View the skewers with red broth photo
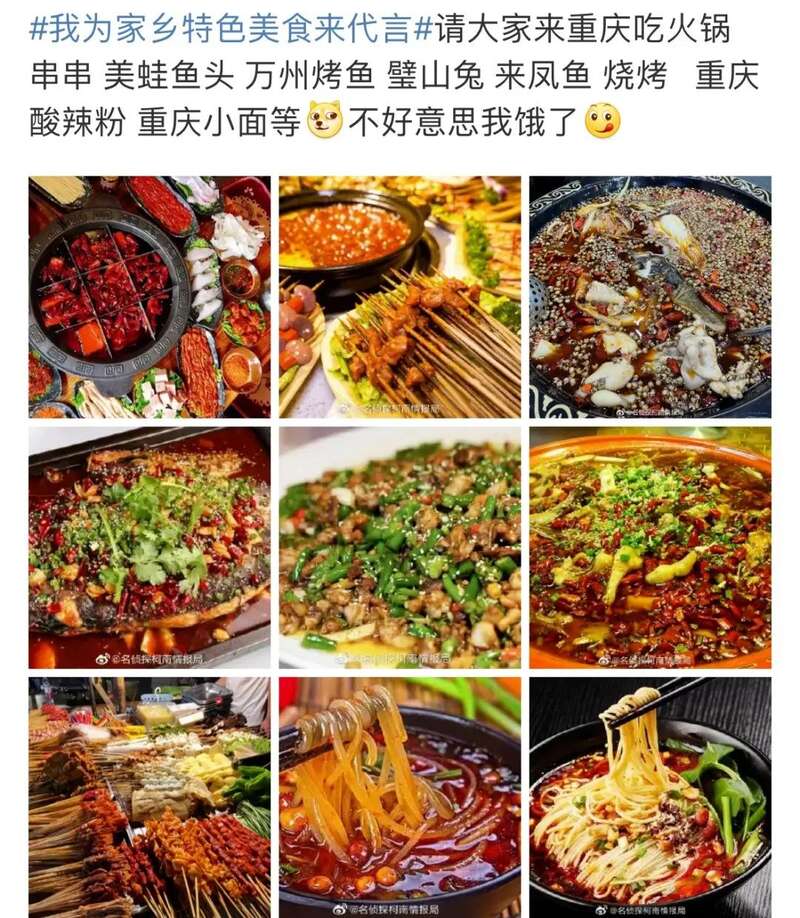This screenshot has height=918, width=800. click(x=400, y=297)
